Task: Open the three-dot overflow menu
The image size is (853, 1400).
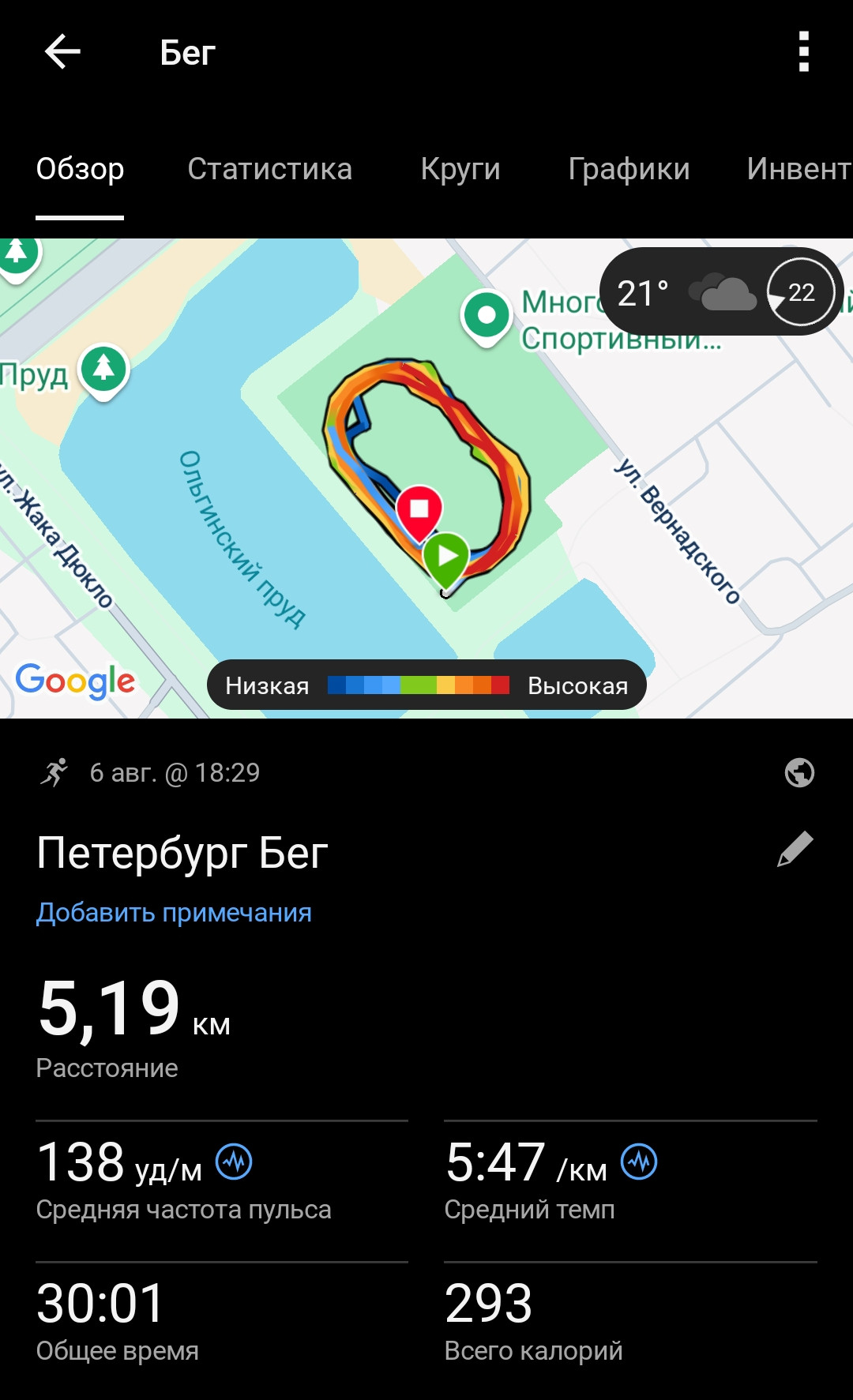Action: tap(803, 52)
